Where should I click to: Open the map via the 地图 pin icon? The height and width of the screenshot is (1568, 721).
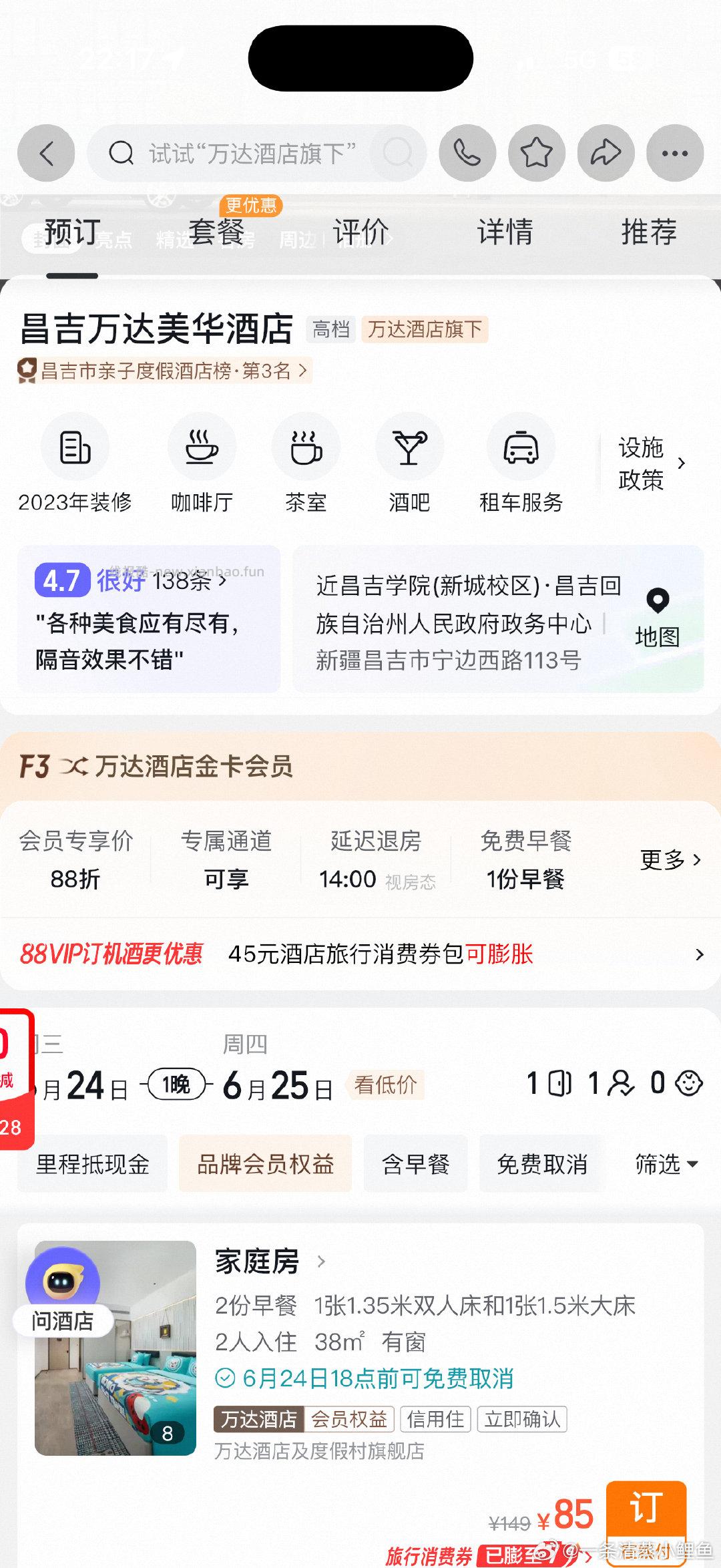tap(658, 606)
